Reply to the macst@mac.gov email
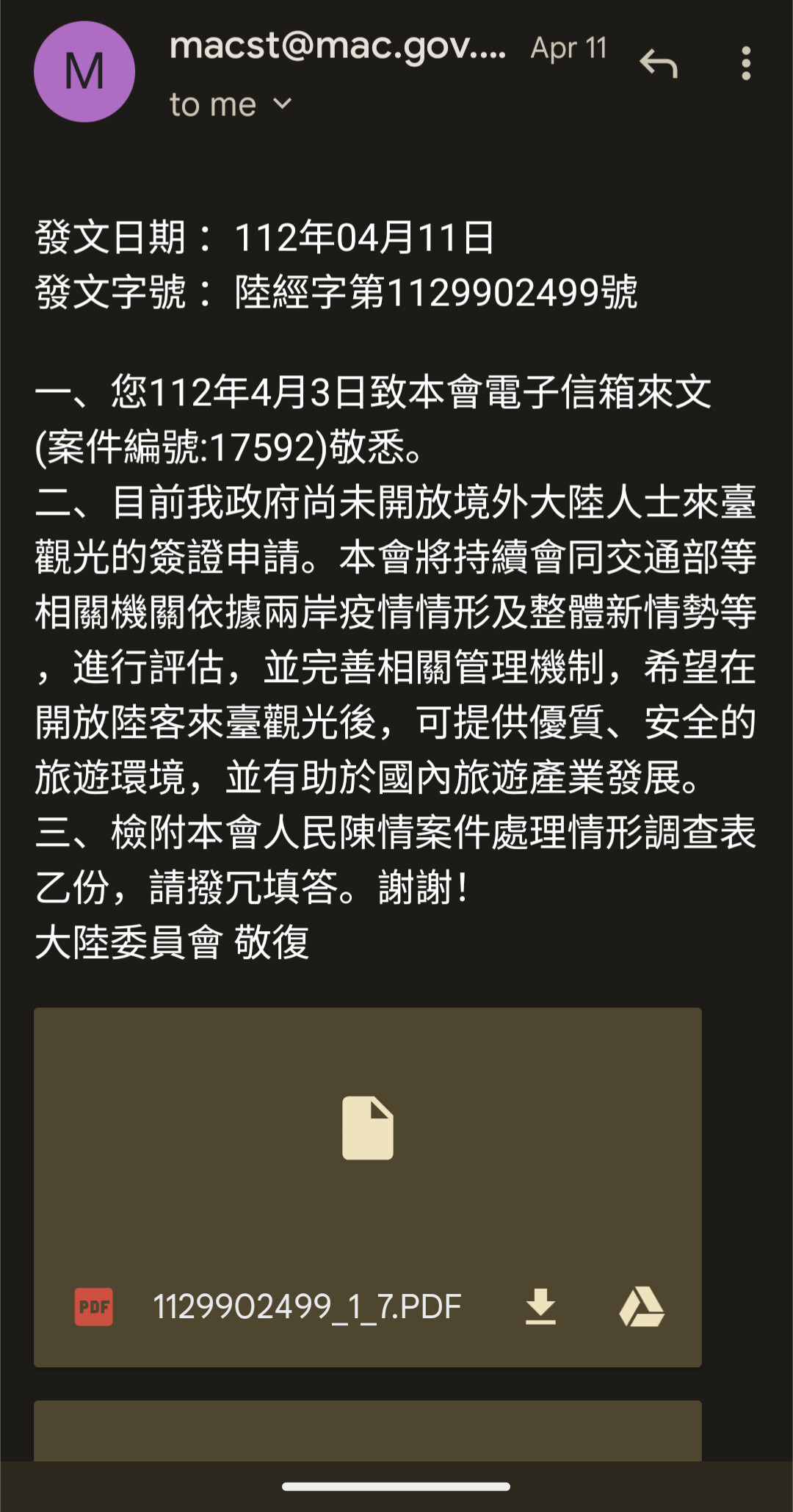793x1512 pixels. tap(658, 64)
